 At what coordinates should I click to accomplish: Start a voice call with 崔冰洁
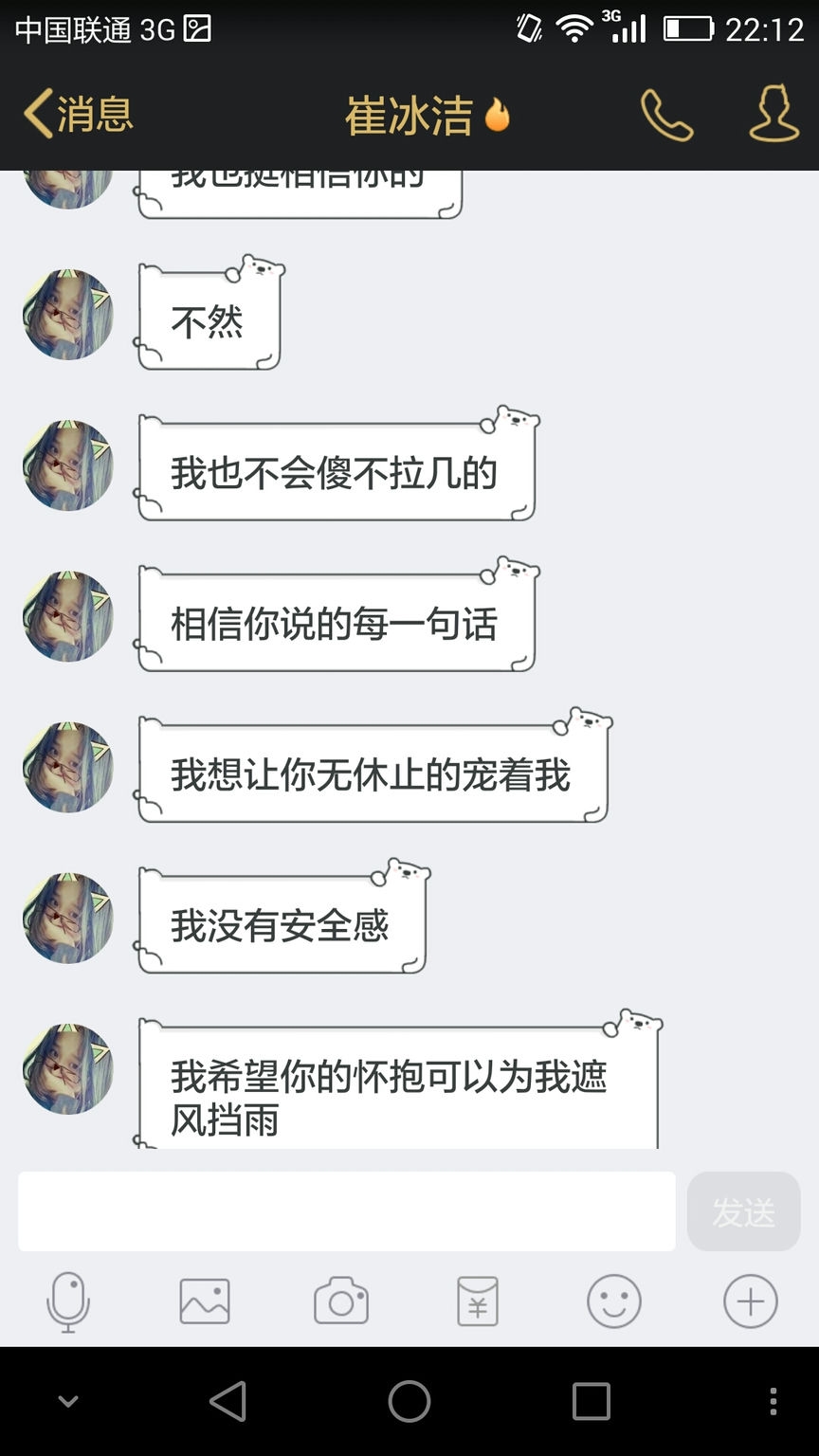point(666,116)
